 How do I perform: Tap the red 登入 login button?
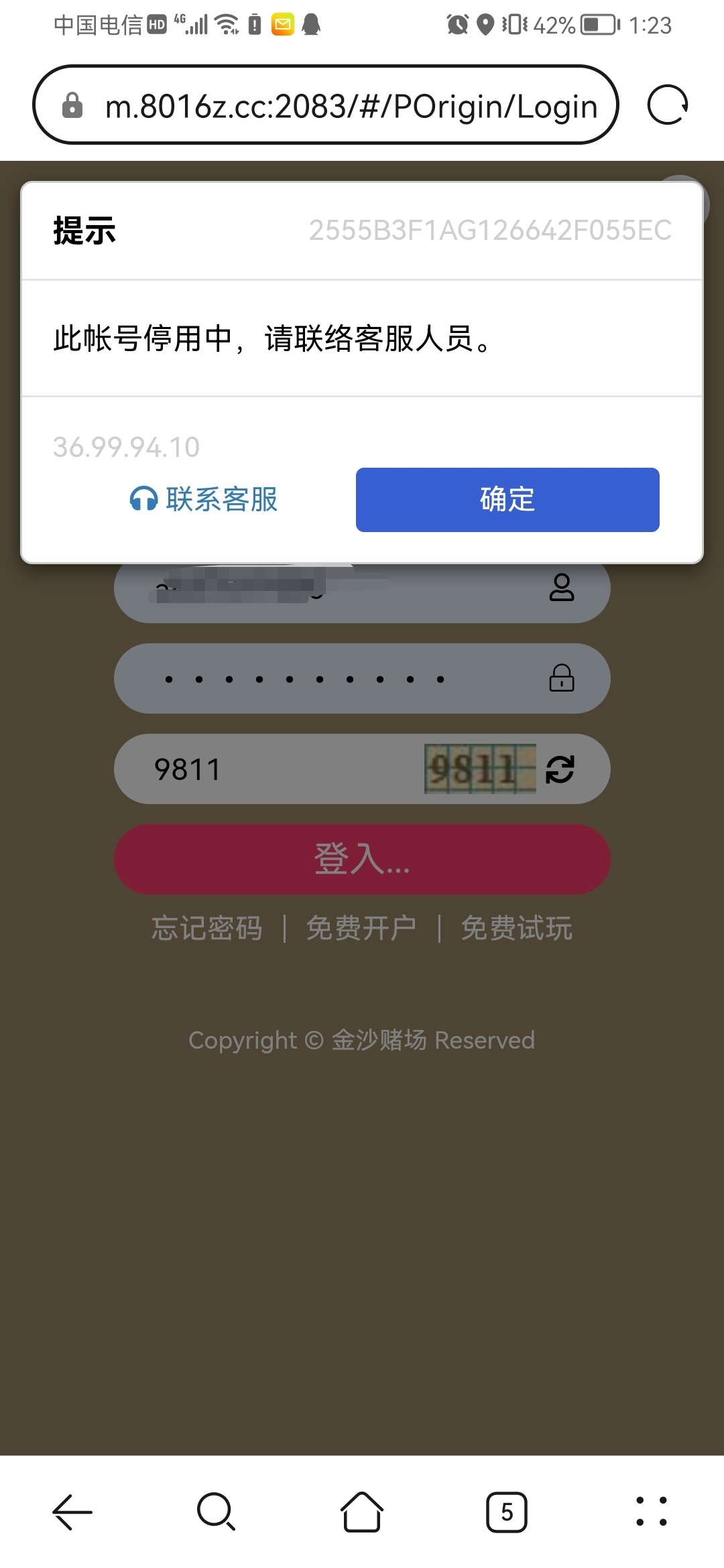361,860
